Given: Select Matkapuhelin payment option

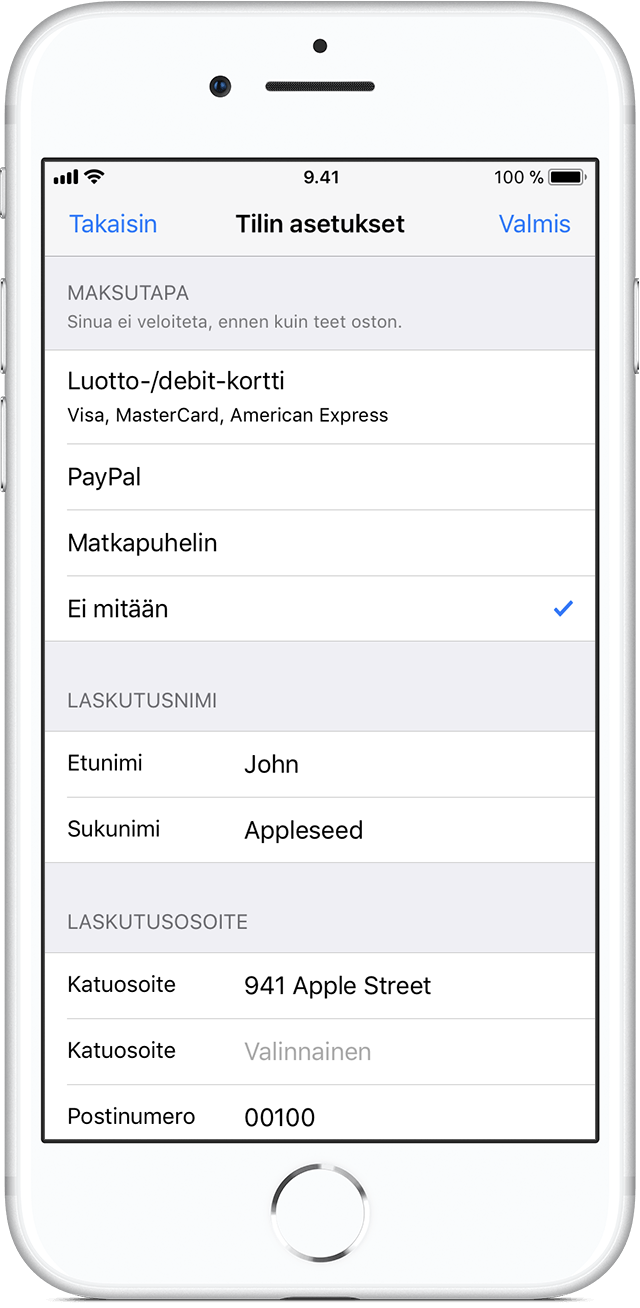Looking at the screenshot, I should (x=320, y=543).
